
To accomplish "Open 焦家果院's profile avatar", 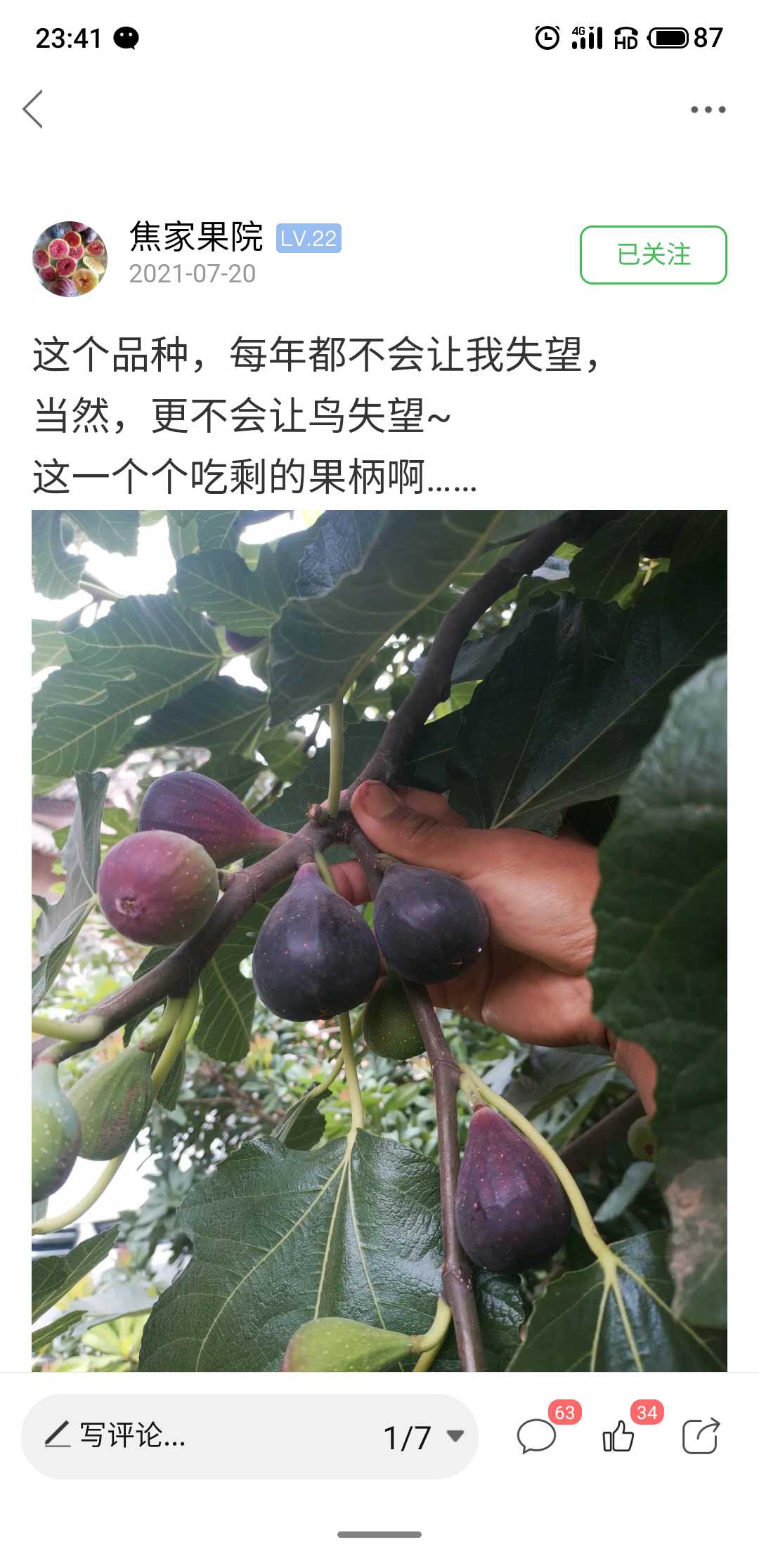I will point(70,259).
